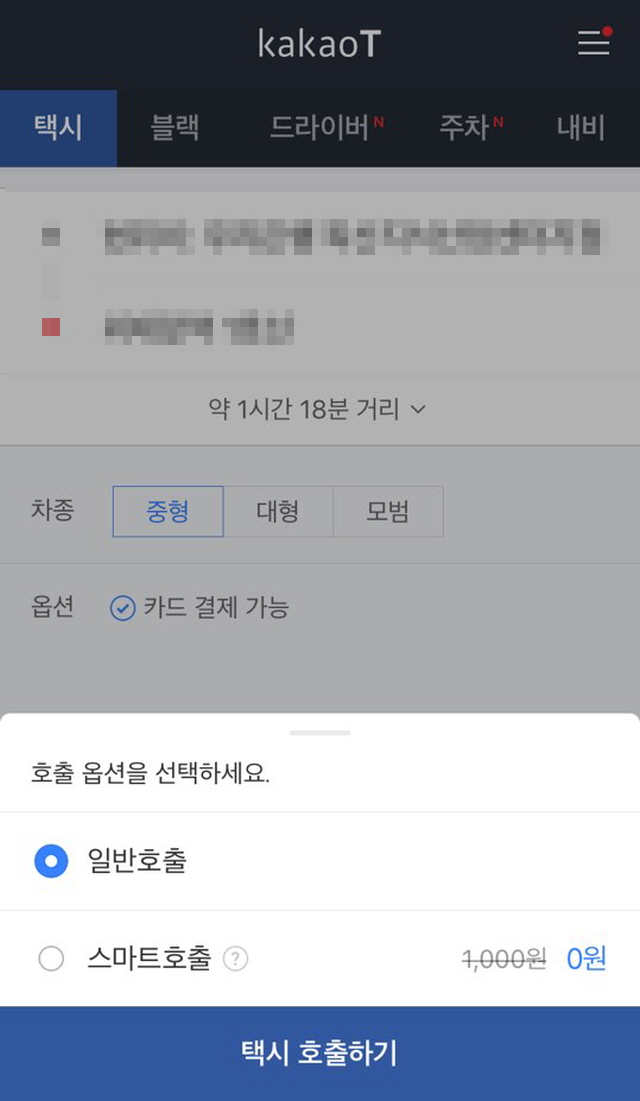The height and width of the screenshot is (1101, 640).
Task: Select 스마트호출 radio option
Action: click(320, 958)
